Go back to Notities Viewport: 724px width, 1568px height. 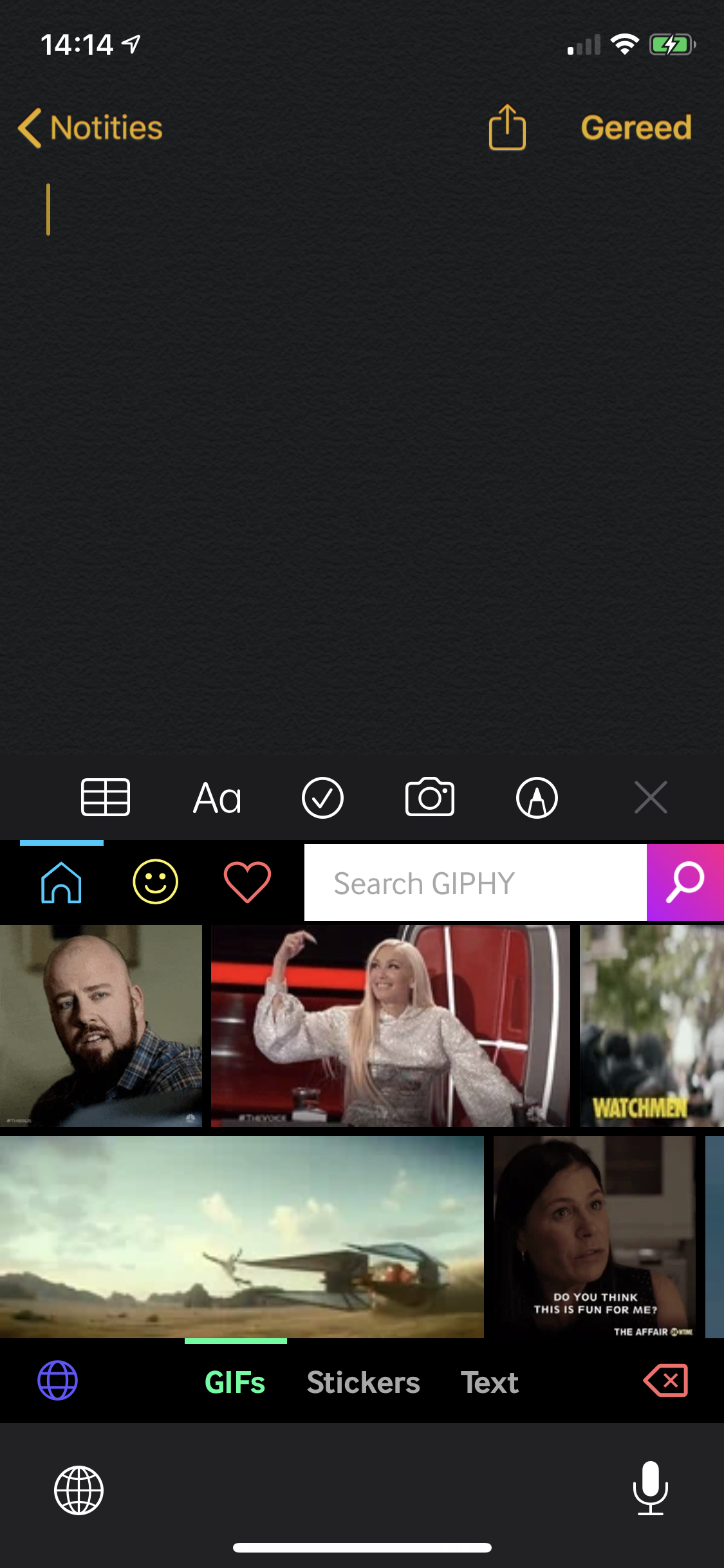90,127
